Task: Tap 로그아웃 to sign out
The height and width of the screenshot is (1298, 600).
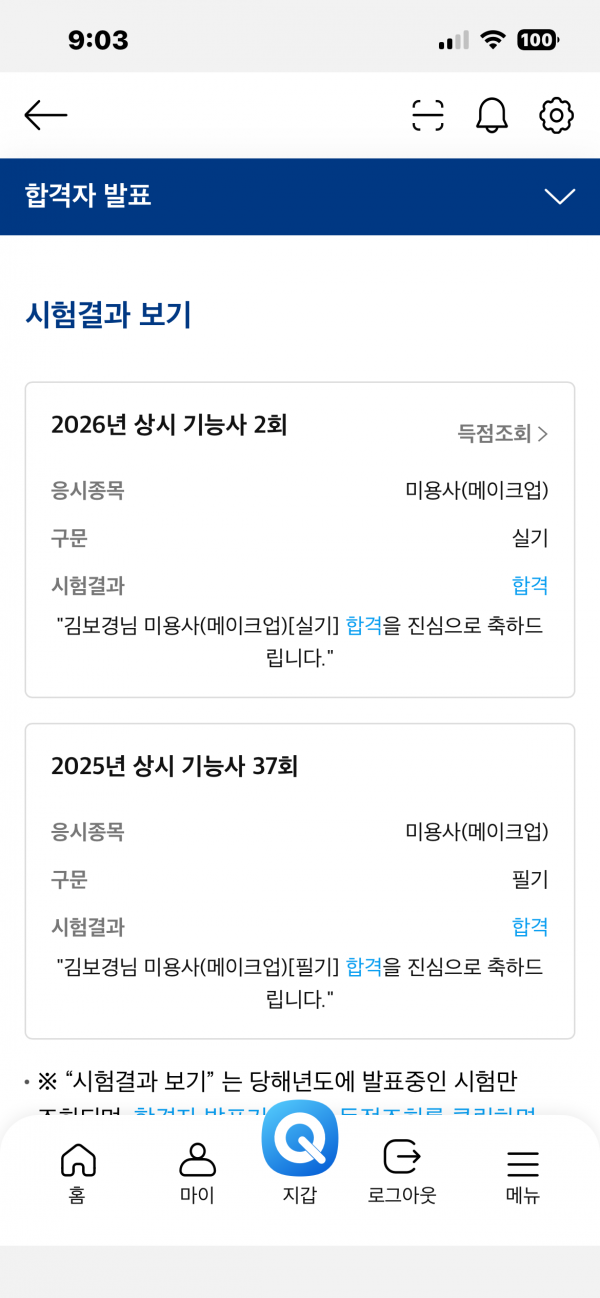Action: click(402, 1172)
